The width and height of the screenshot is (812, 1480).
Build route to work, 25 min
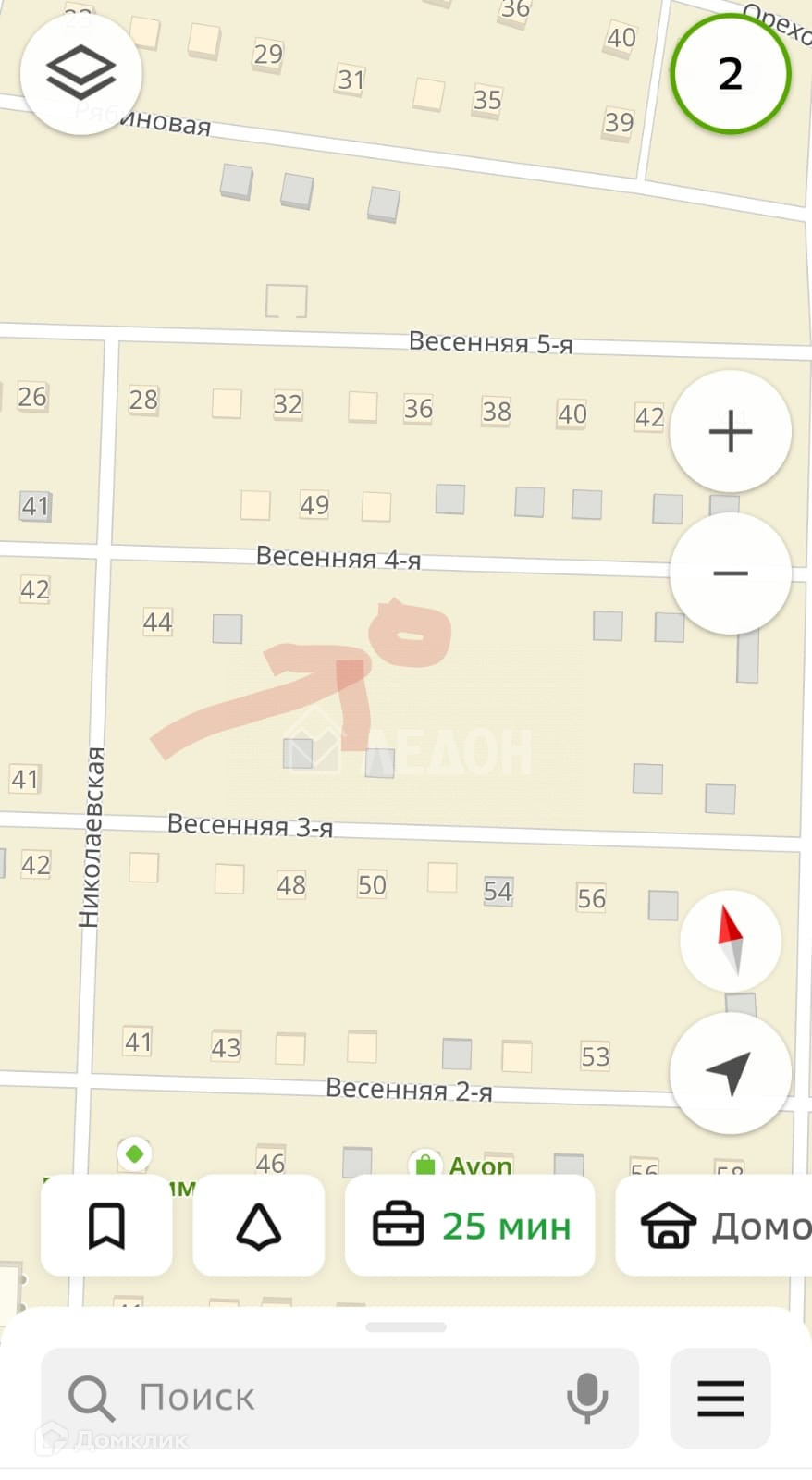tap(470, 1226)
